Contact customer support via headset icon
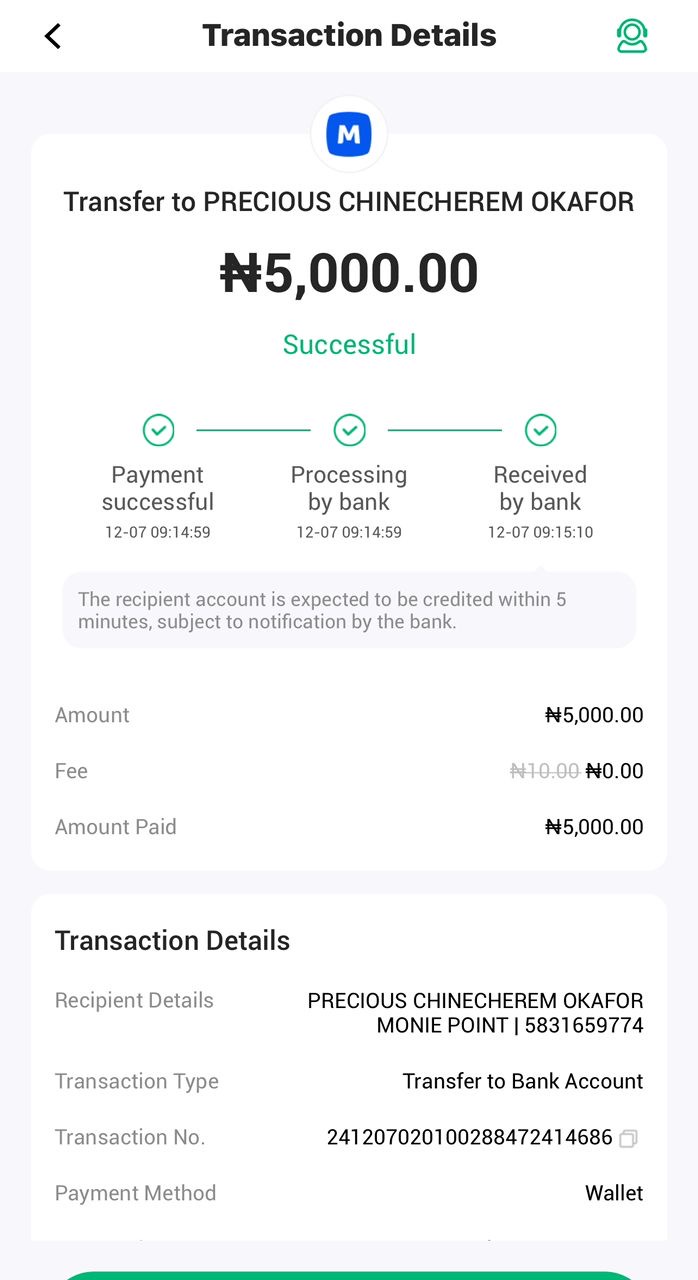Screen dimensions: 698x1280 tap(631, 36)
